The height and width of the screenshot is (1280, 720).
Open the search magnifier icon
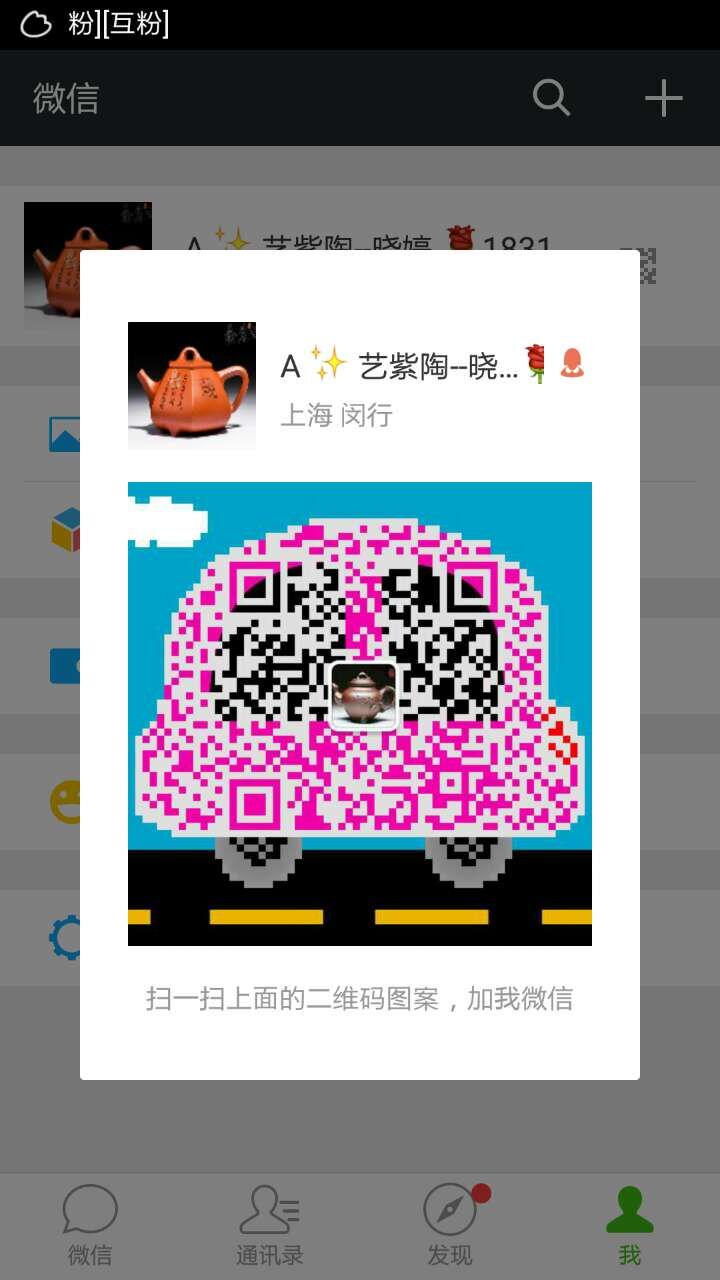tap(551, 98)
